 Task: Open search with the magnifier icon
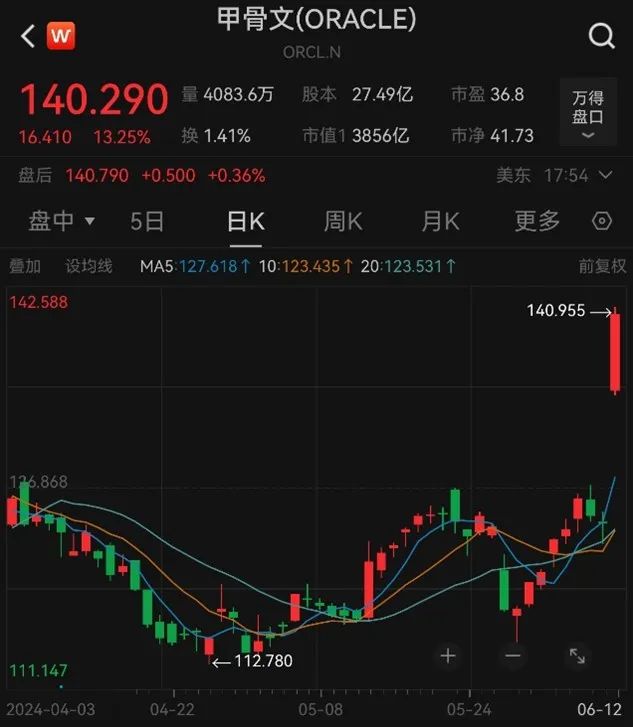tap(601, 37)
